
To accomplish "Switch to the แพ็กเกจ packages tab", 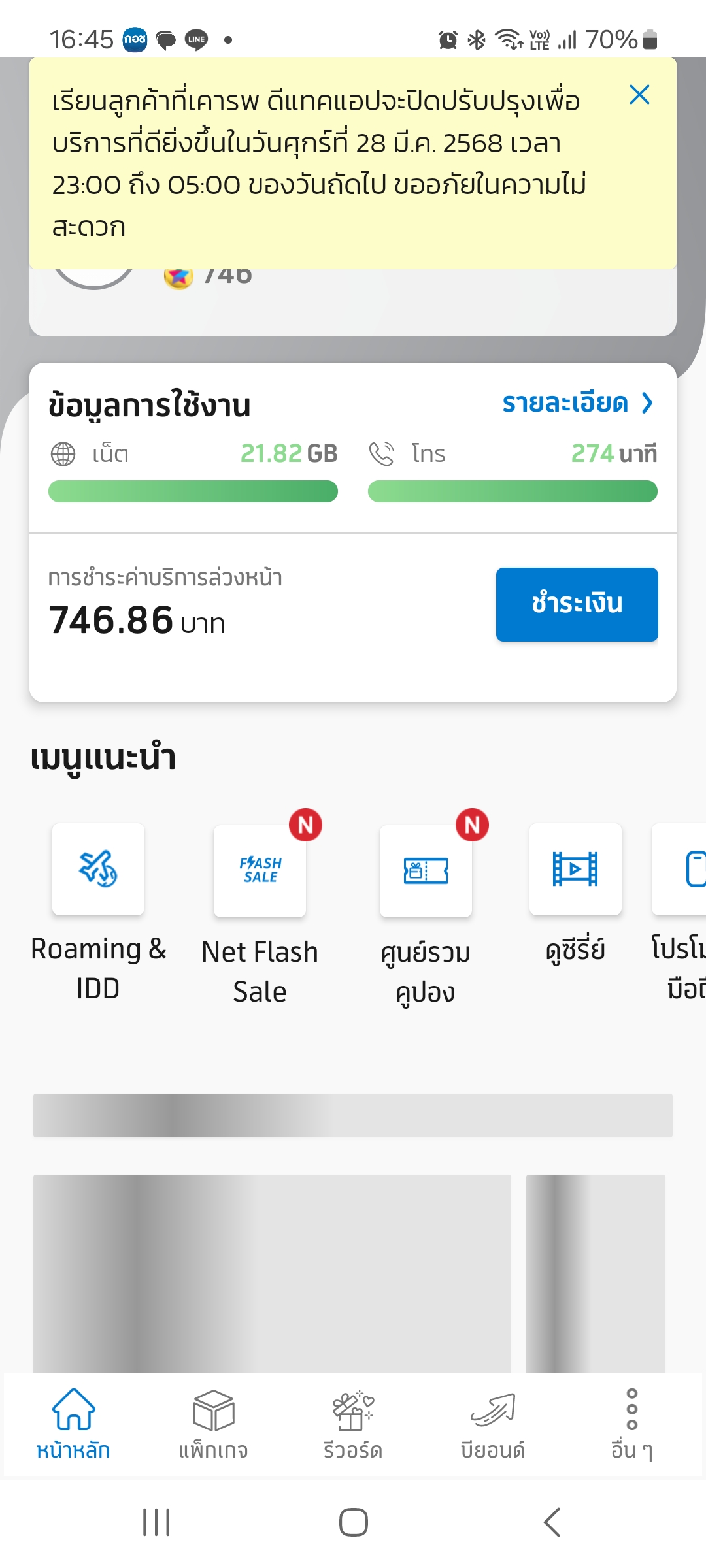I will coord(213,1424).
